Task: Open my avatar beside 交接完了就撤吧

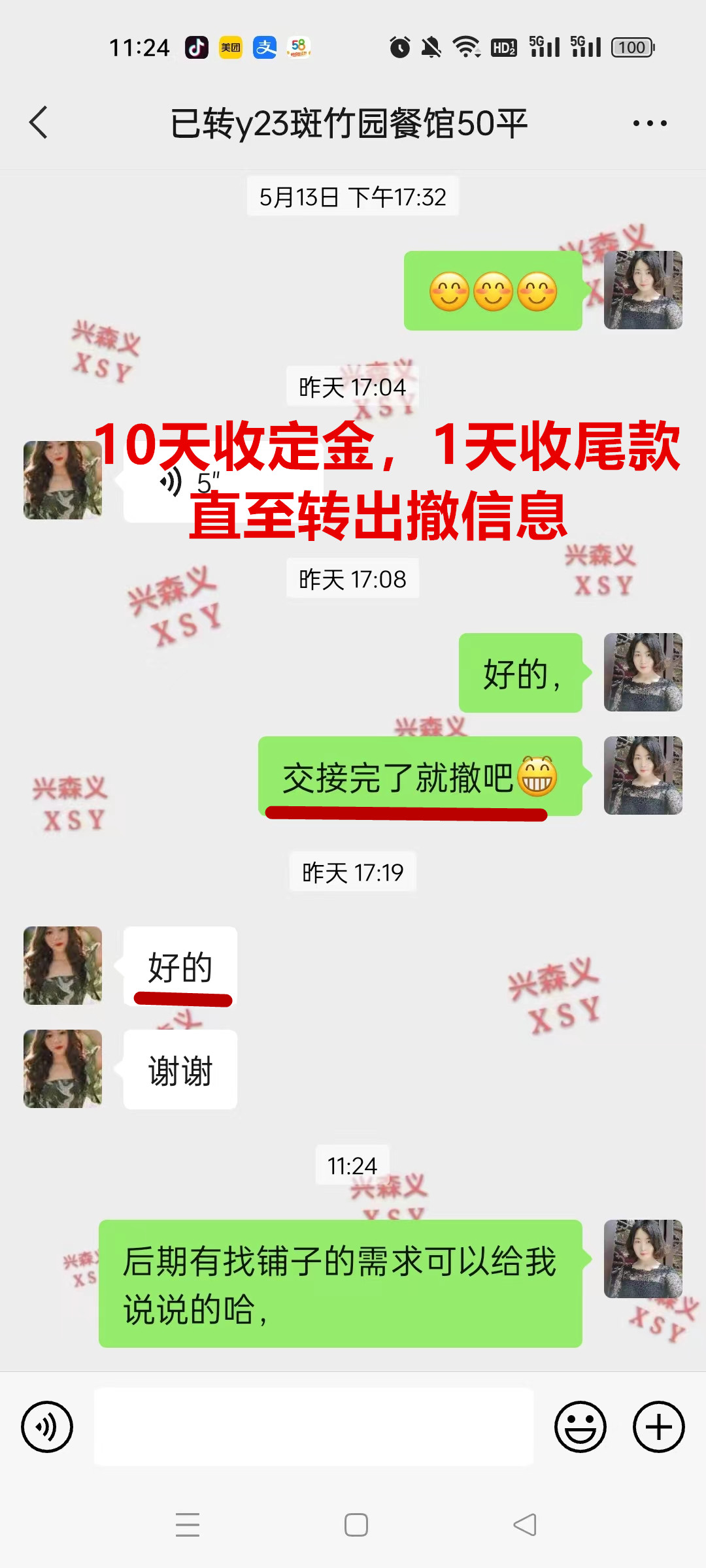Action: (x=643, y=776)
